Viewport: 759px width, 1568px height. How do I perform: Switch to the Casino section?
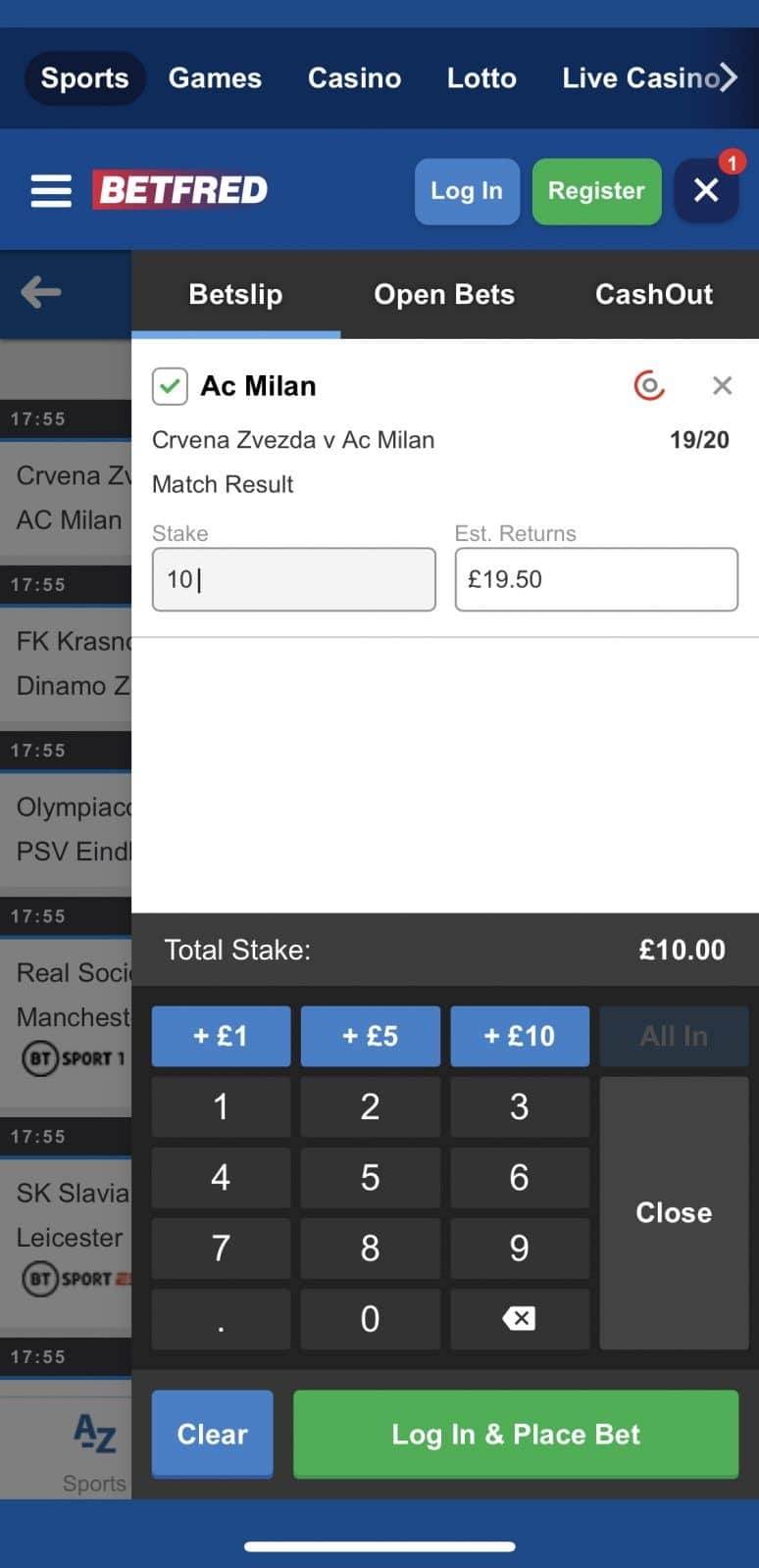tap(354, 78)
